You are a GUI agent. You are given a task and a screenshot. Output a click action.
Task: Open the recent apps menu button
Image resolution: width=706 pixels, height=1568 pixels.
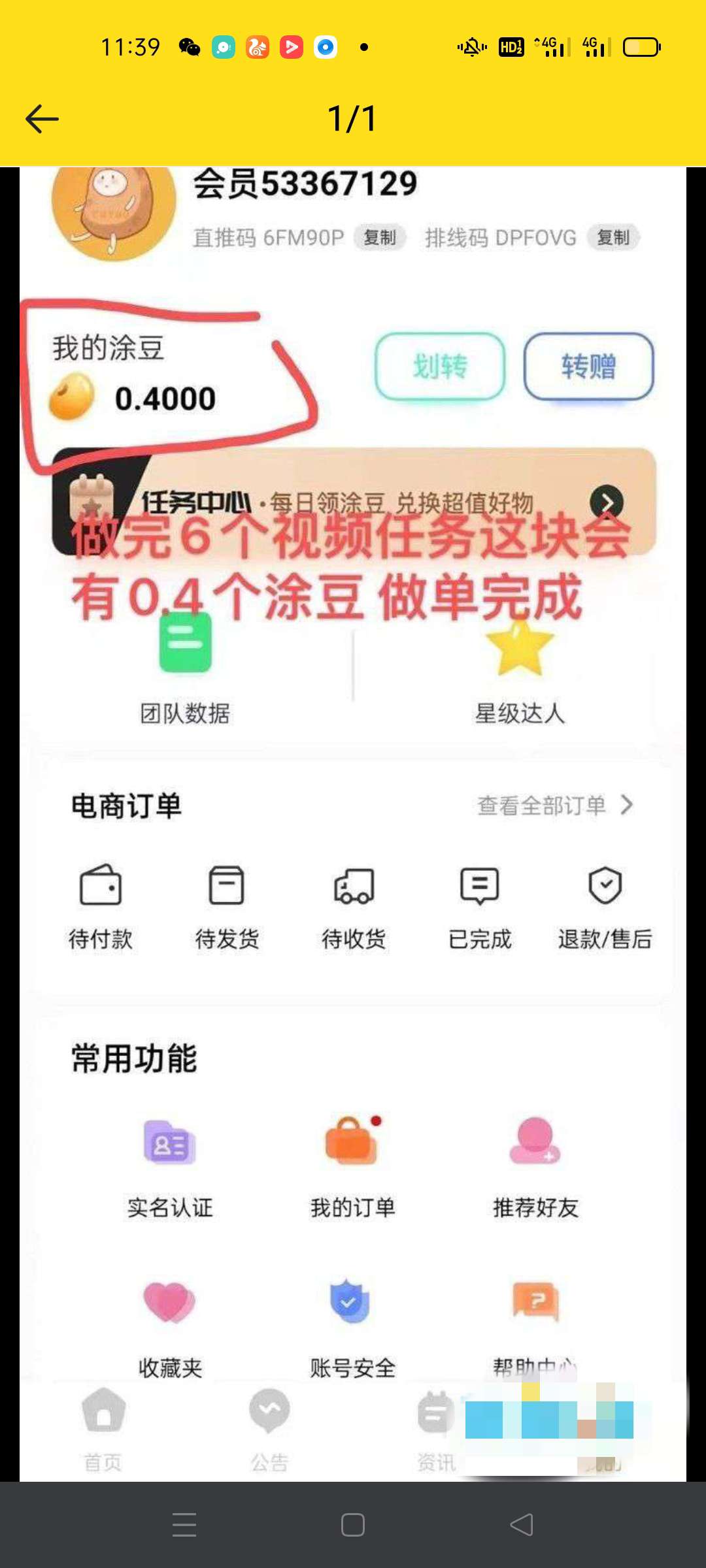tap(184, 1525)
